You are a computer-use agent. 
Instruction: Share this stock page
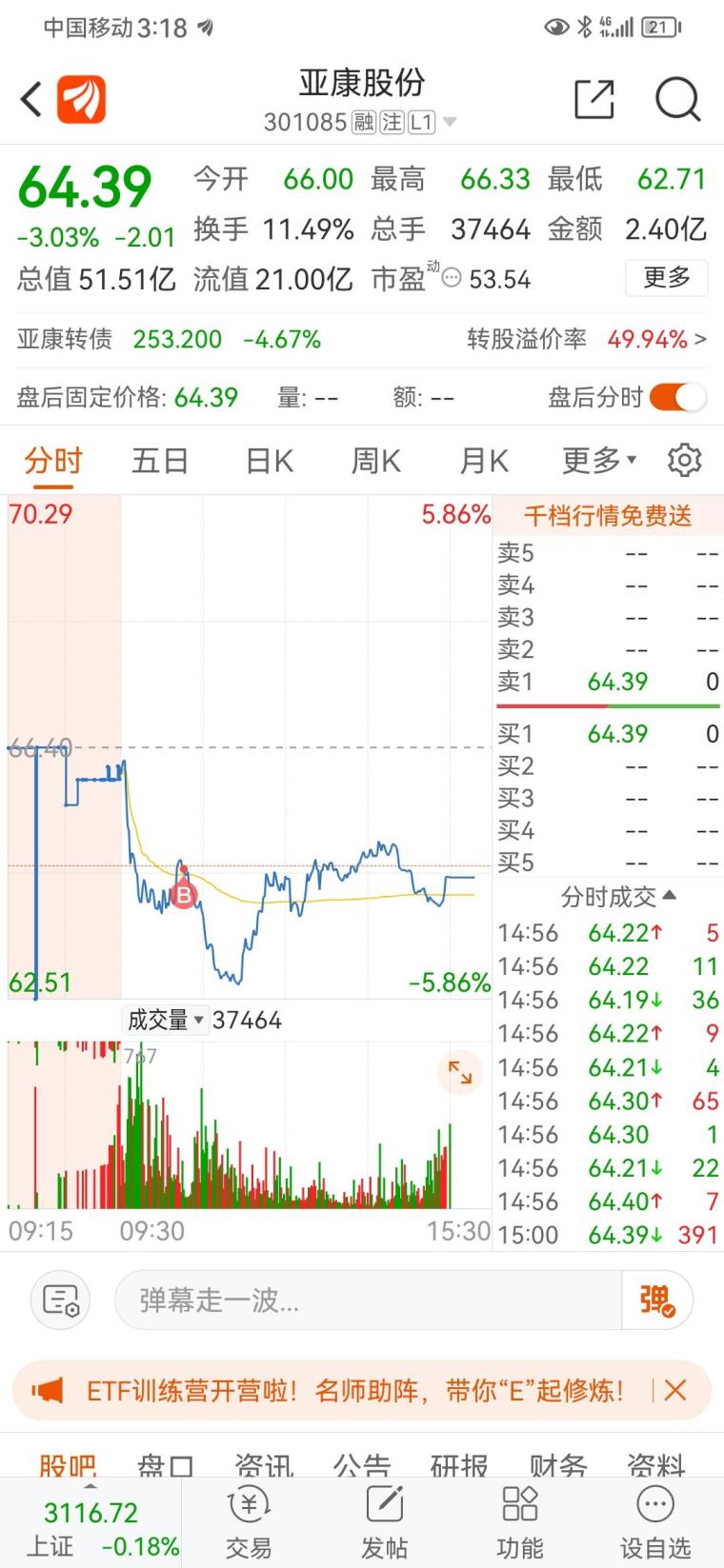point(593,99)
